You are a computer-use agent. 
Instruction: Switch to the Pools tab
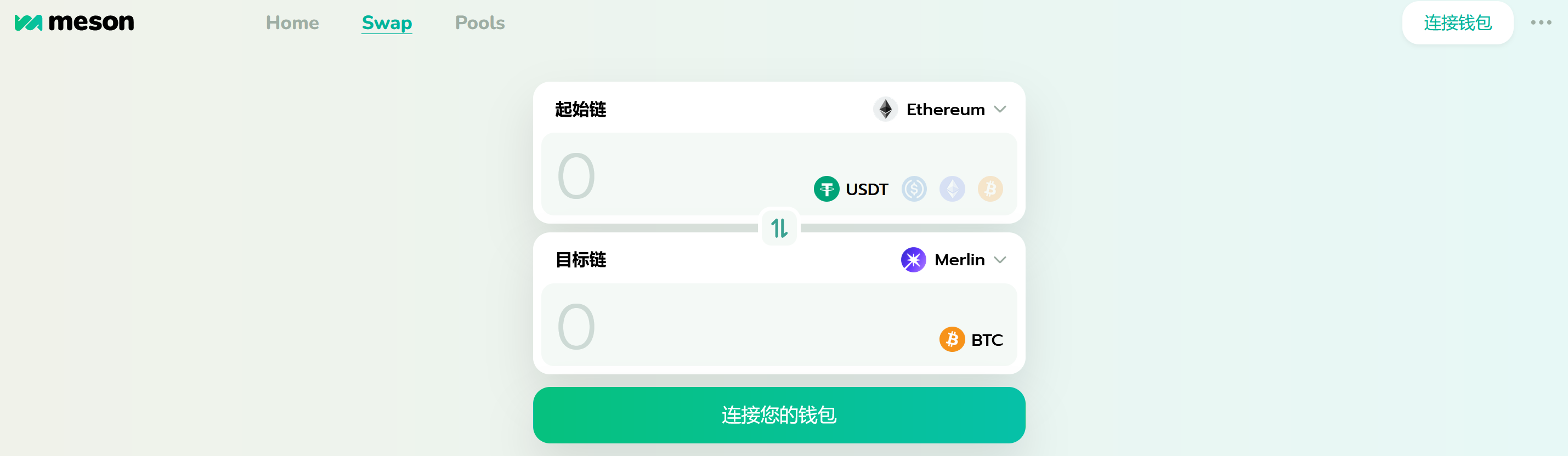(480, 22)
